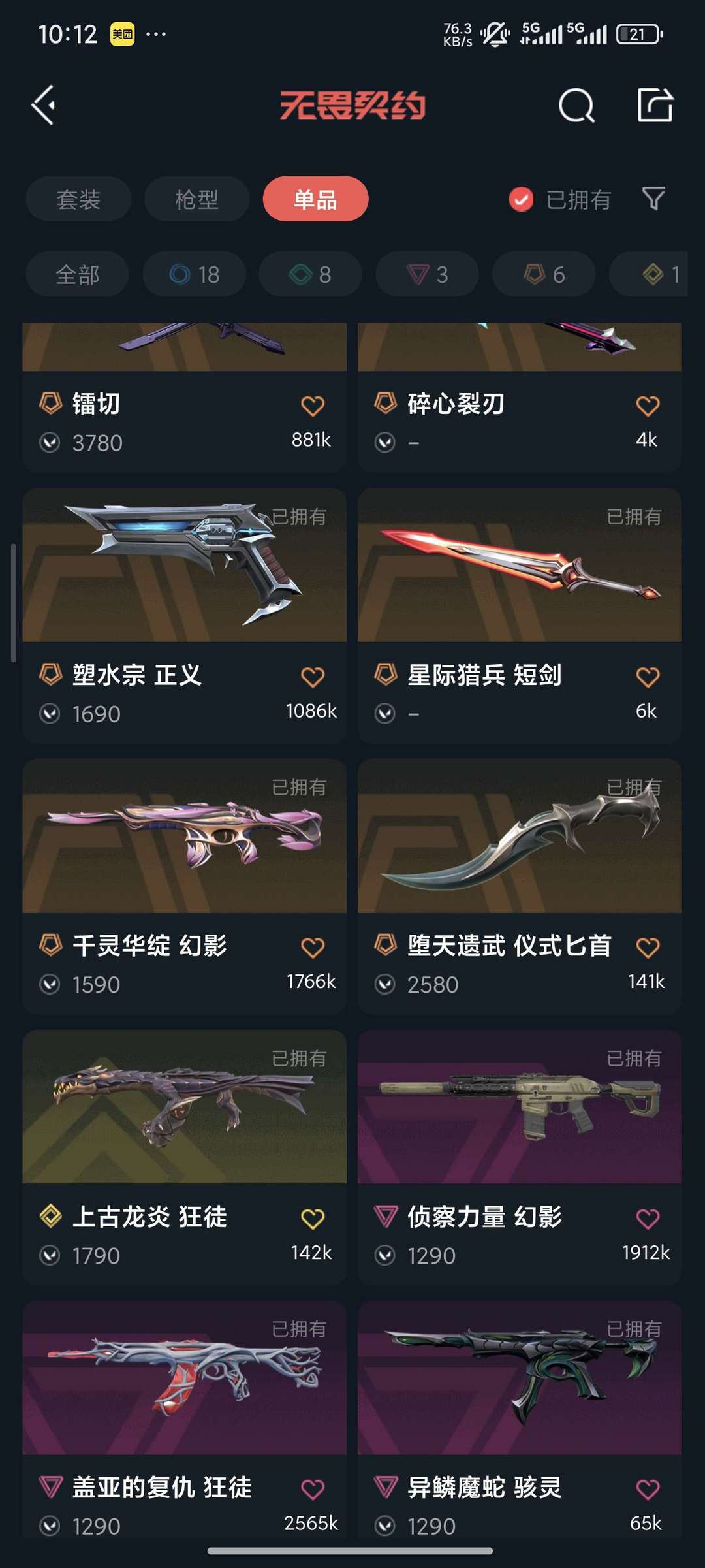705x1568 pixels.
Task: Open the 塑水宗 正义 skin card
Action: pyautogui.click(x=184, y=615)
